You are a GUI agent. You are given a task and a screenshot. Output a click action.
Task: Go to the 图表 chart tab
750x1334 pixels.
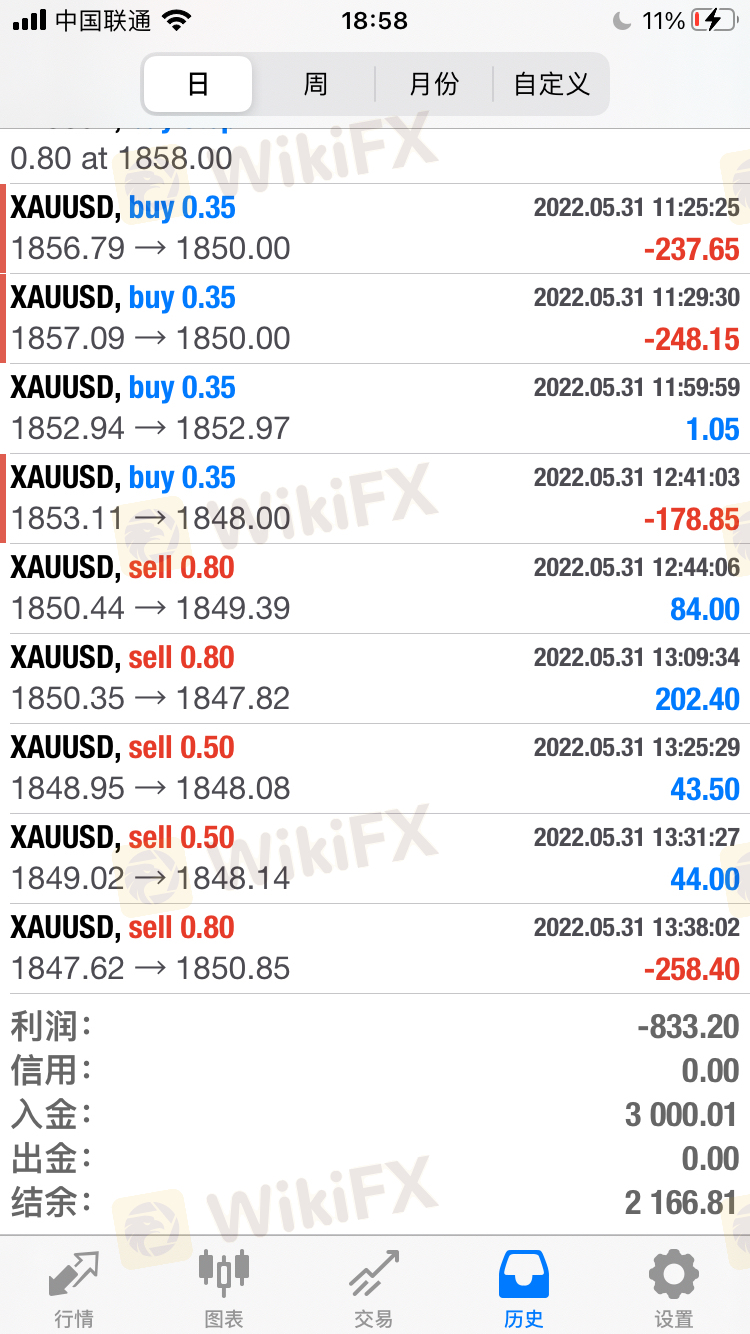click(224, 1288)
